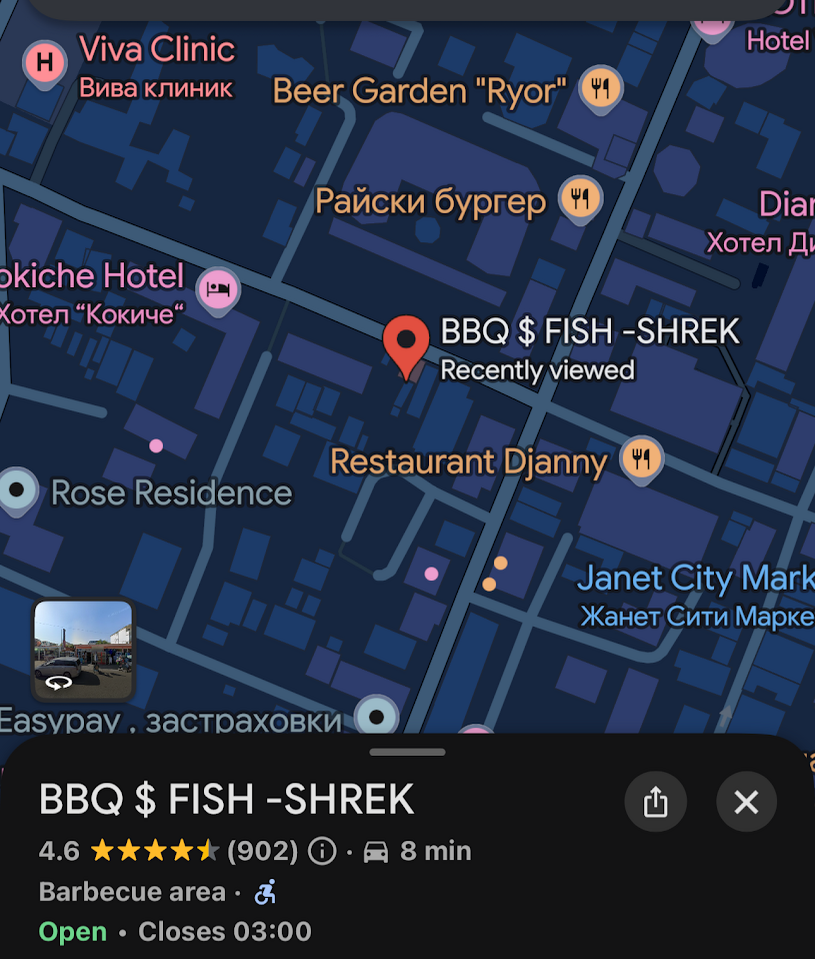This screenshot has height=959, width=815.
Task: Tap the Rose Residence marker
Action: (18, 490)
